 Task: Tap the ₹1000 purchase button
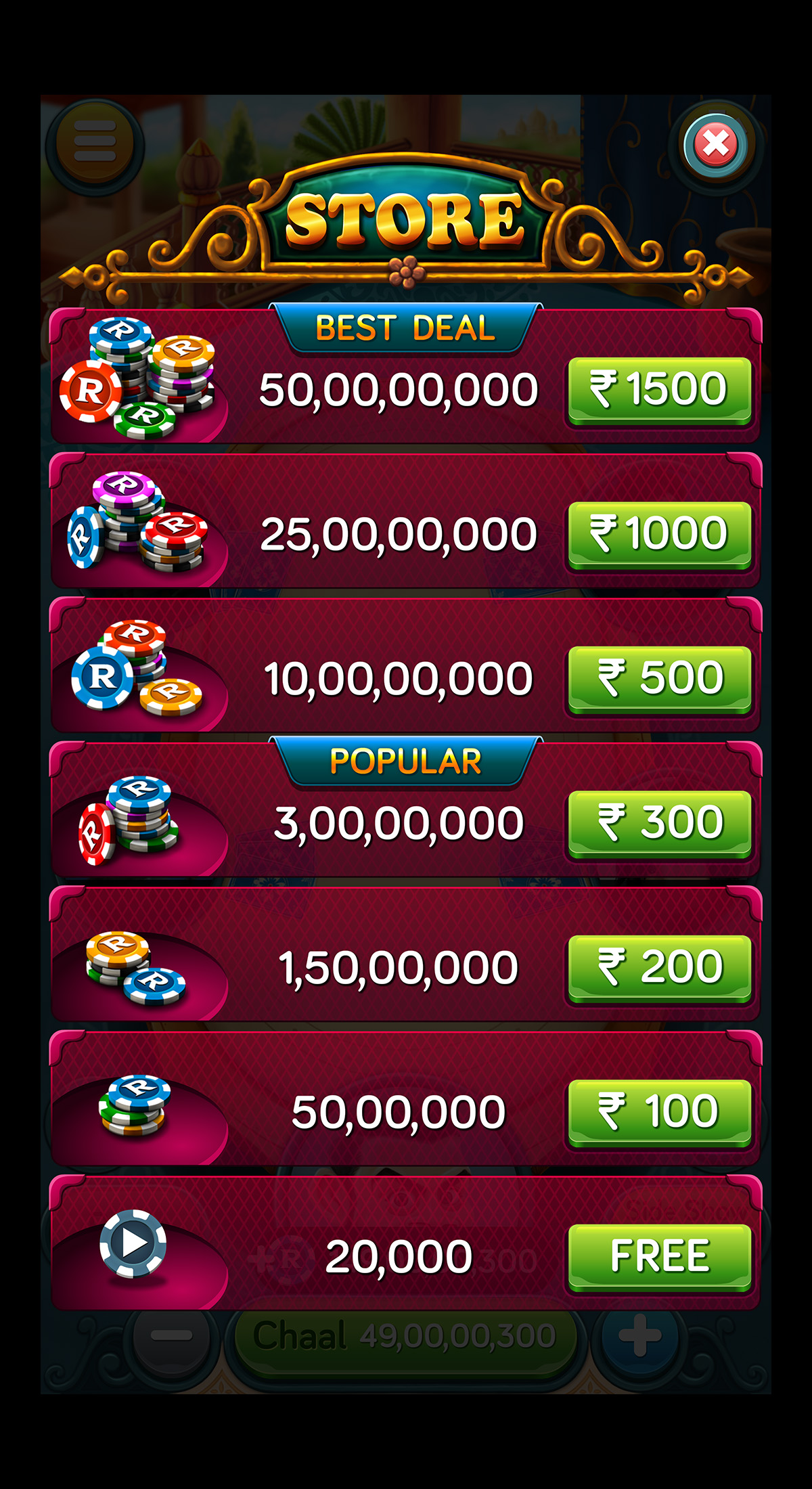[660, 535]
